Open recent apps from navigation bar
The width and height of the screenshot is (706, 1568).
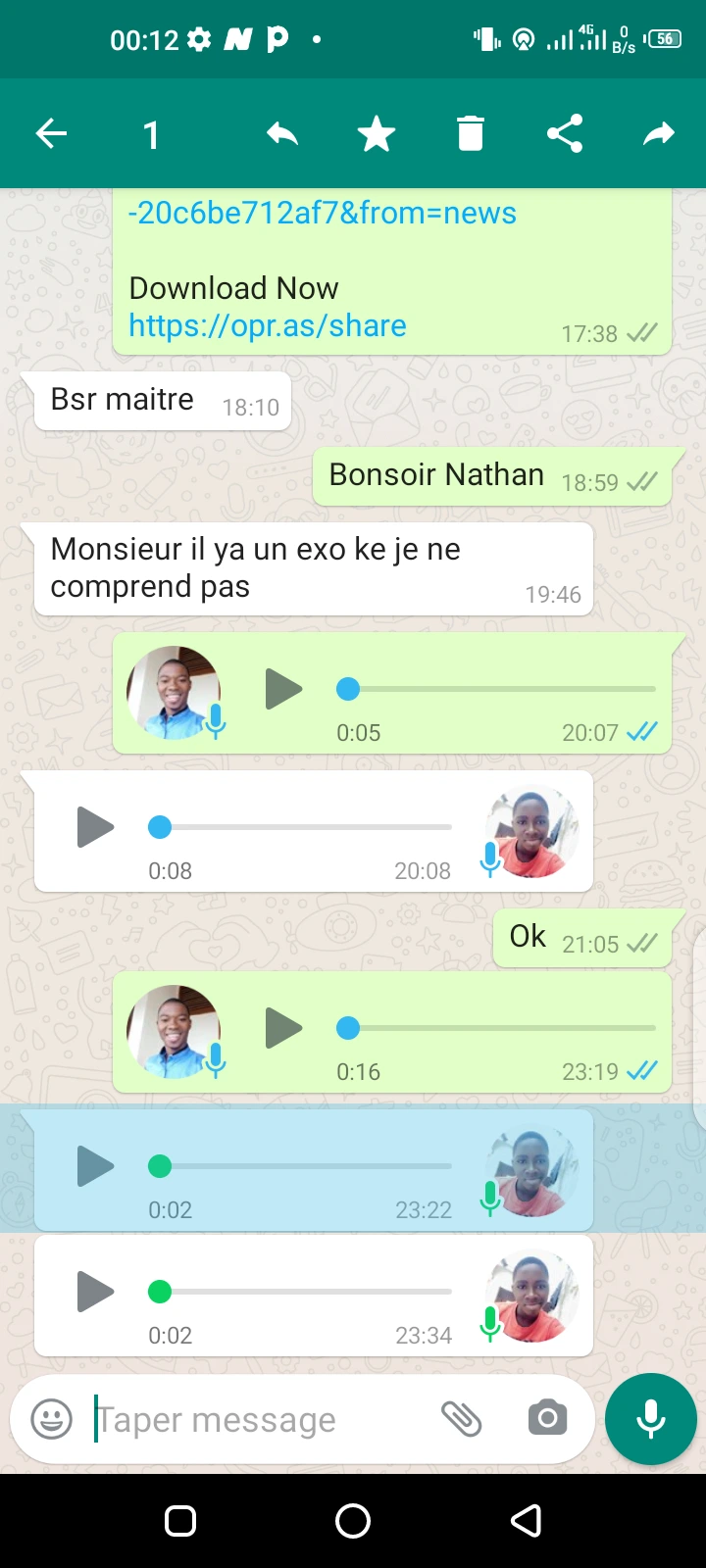(180, 1521)
